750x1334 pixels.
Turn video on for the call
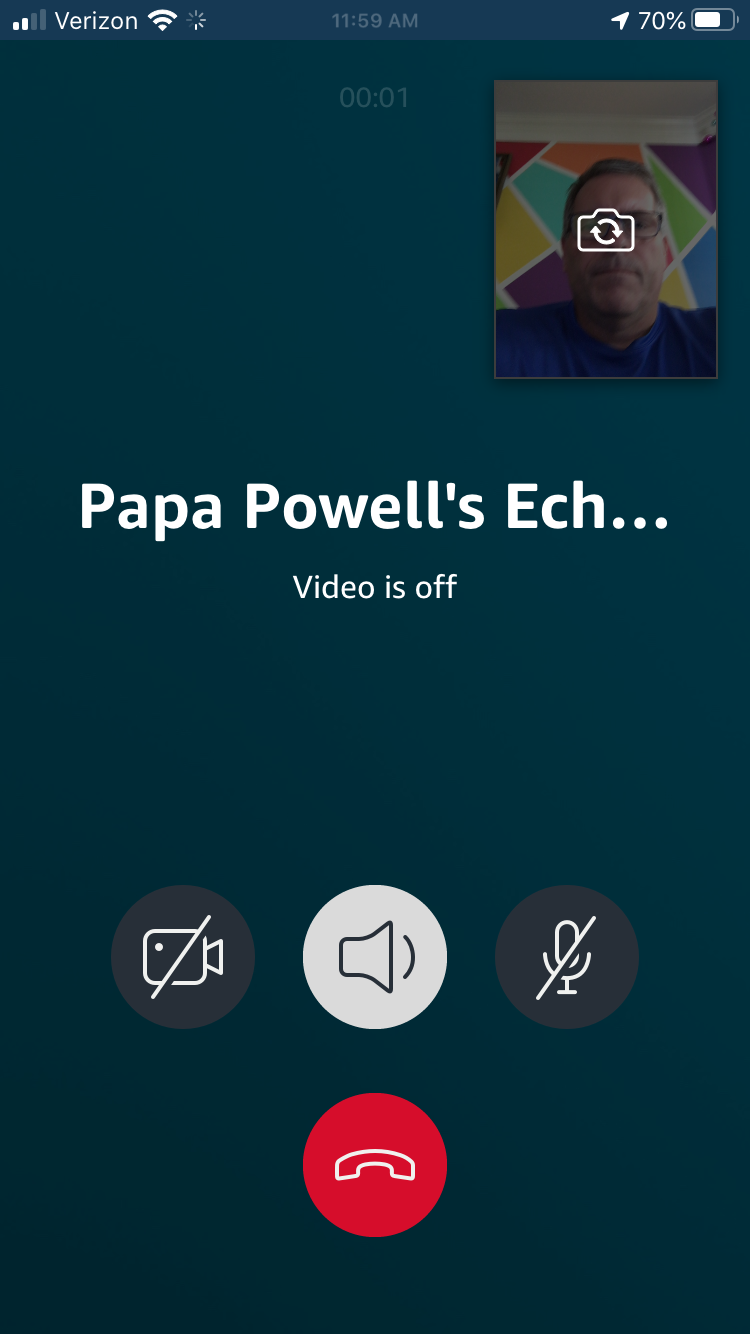183,957
